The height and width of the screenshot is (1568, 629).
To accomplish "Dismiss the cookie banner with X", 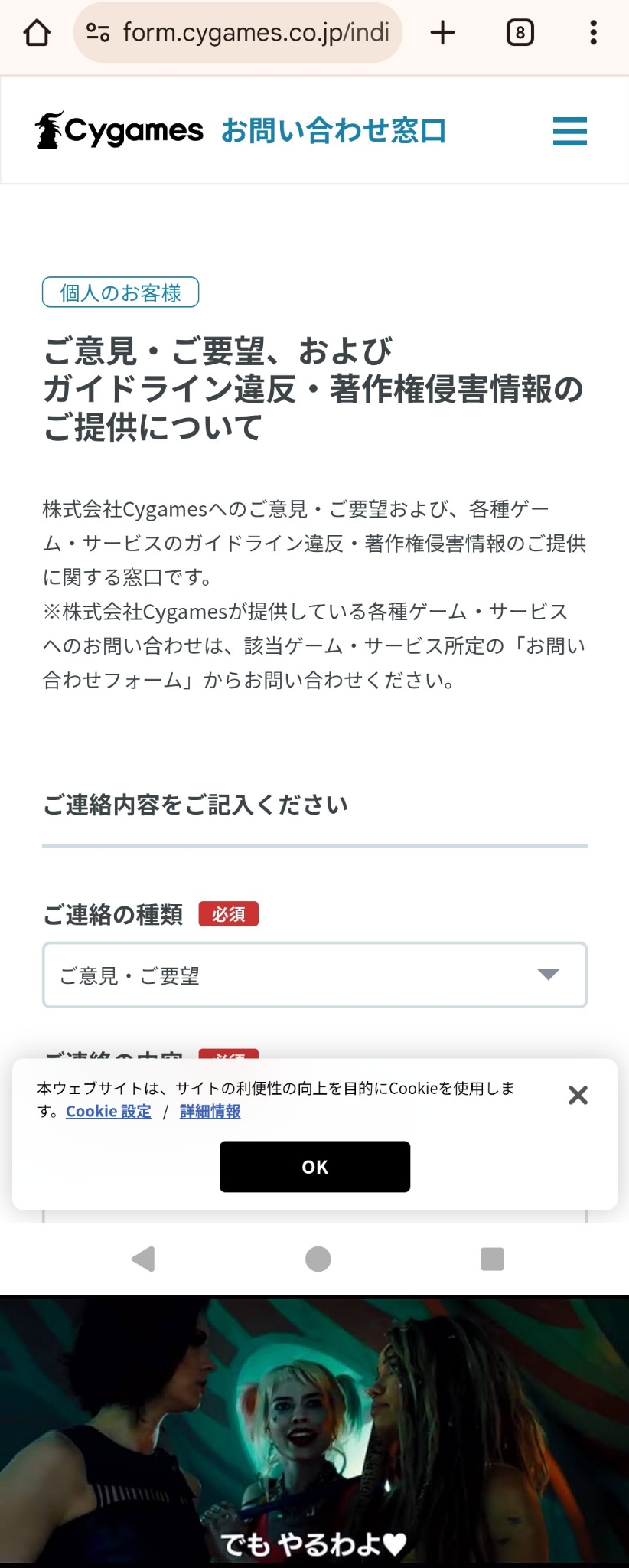I will [x=578, y=1095].
